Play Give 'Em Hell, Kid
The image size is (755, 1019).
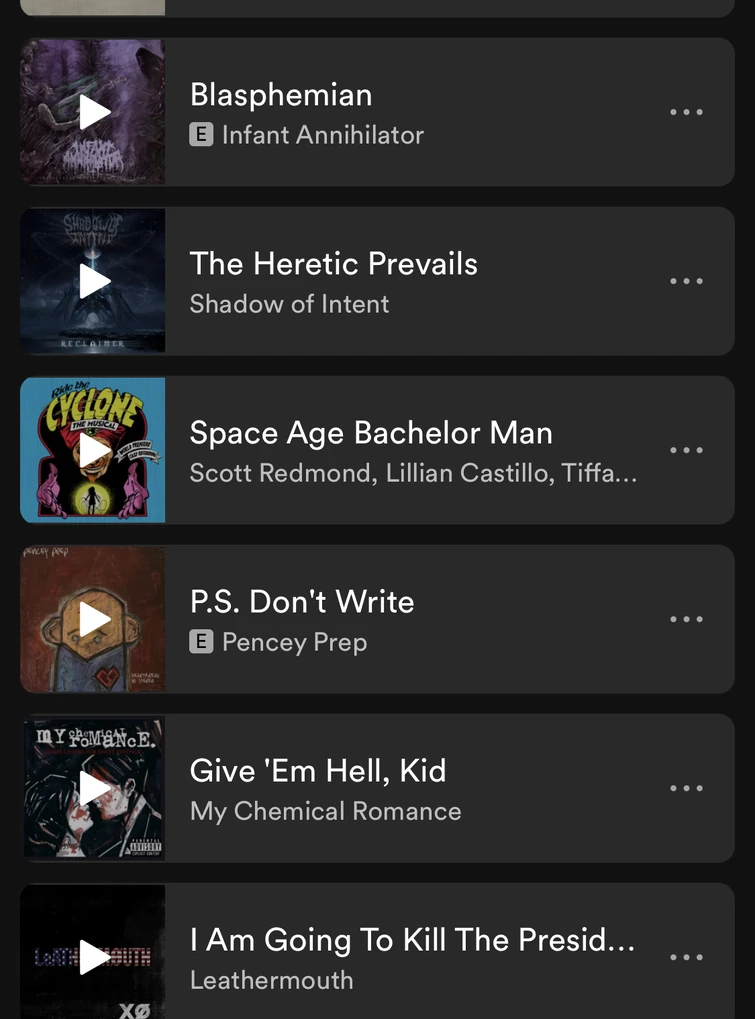(94, 788)
